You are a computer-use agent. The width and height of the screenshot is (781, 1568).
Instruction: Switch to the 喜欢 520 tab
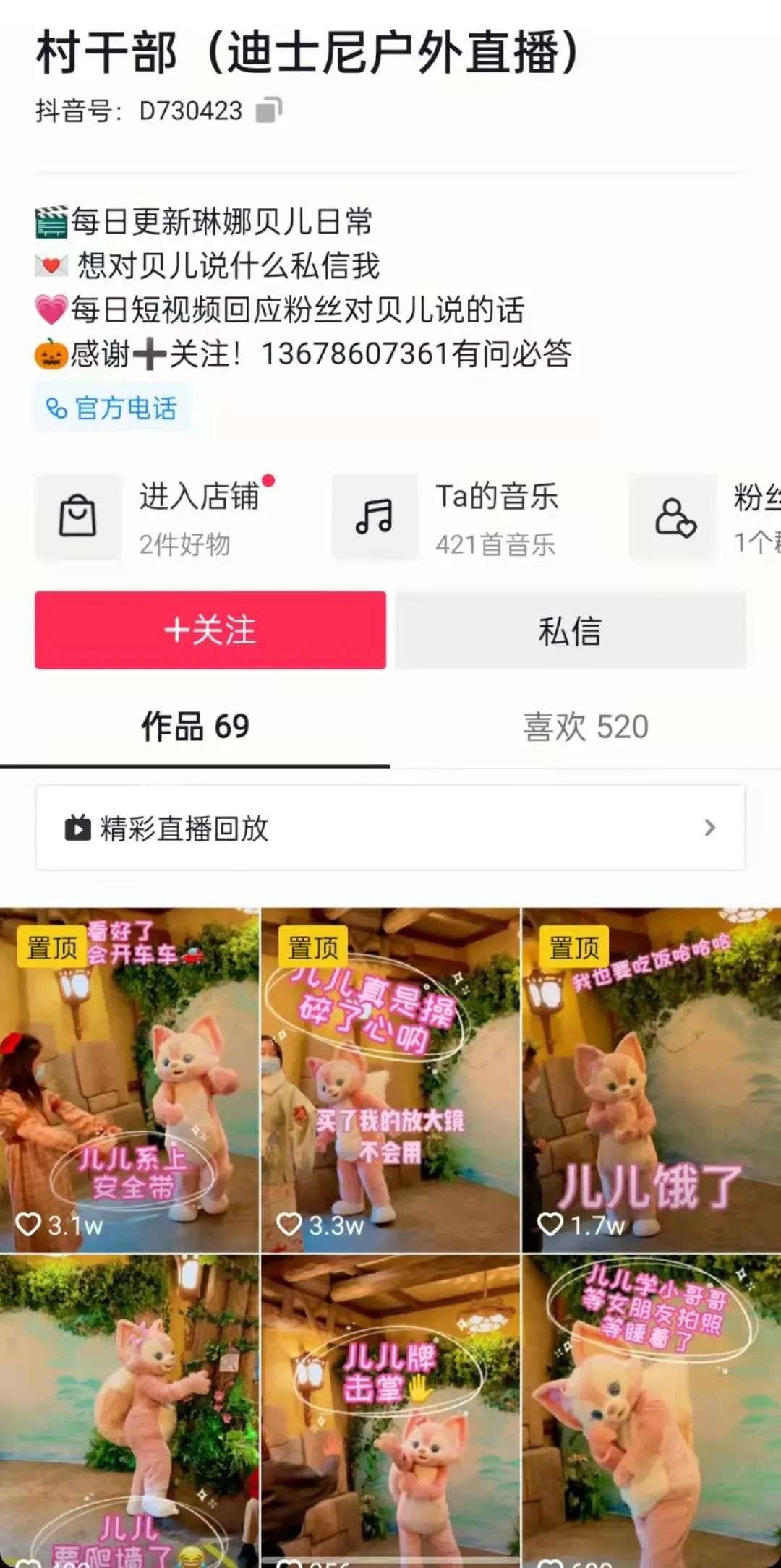click(x=585, y=727)
